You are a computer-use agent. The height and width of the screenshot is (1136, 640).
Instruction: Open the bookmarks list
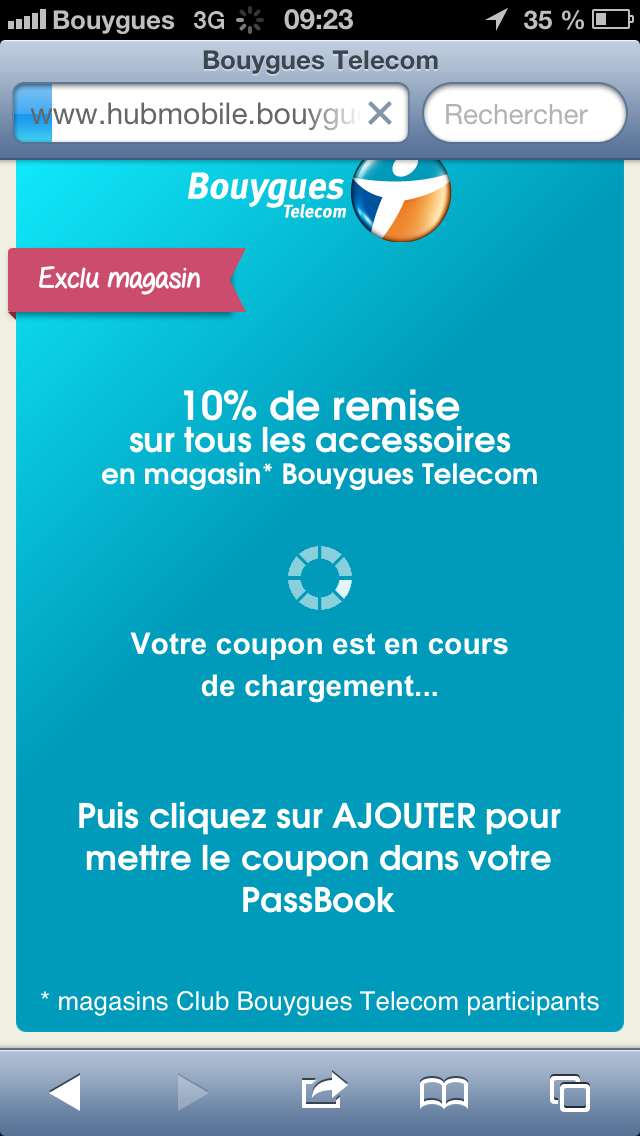444,1092
